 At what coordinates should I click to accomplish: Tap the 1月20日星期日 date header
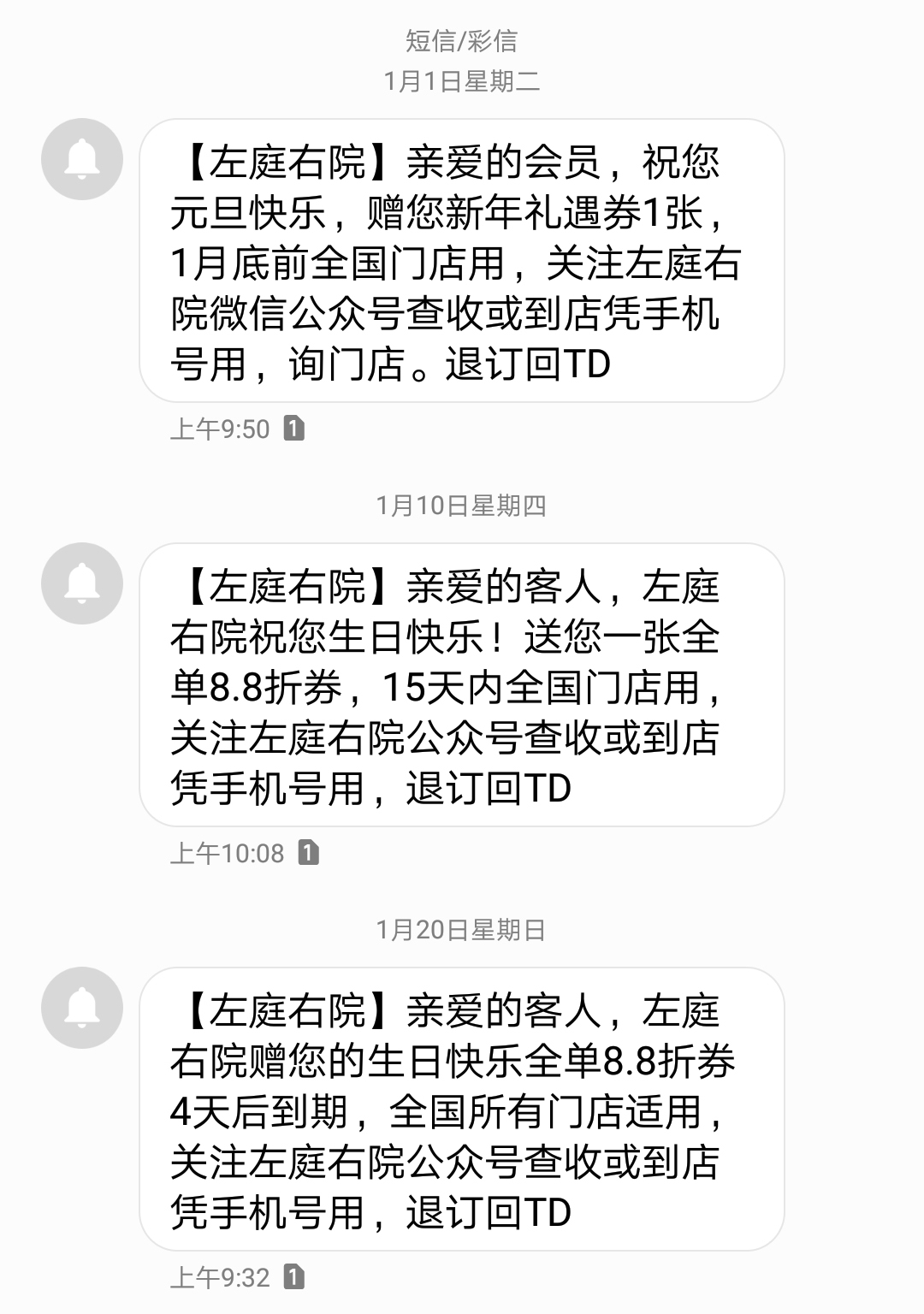(462, 930)
